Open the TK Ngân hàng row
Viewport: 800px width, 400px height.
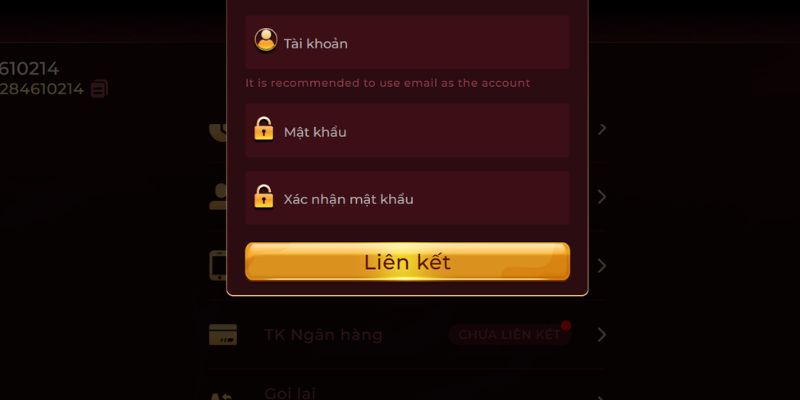tap(405, 335)
